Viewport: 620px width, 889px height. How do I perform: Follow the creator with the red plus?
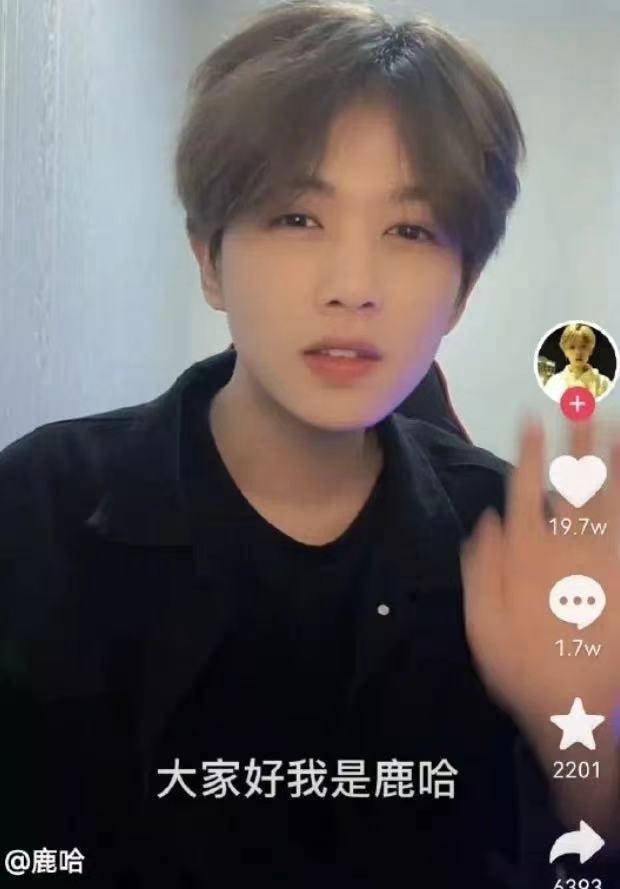click(576, 404)
